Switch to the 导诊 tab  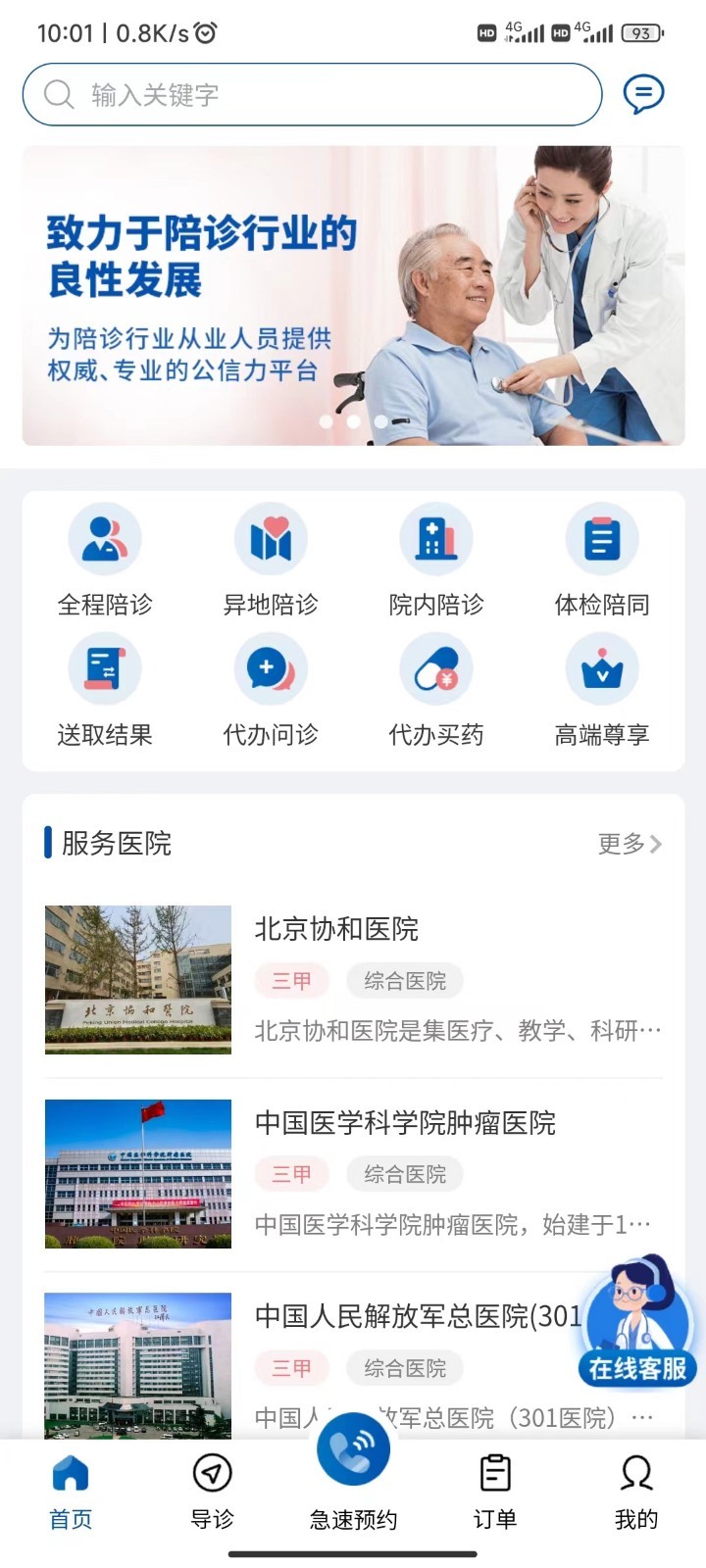tap(212, 1490)
